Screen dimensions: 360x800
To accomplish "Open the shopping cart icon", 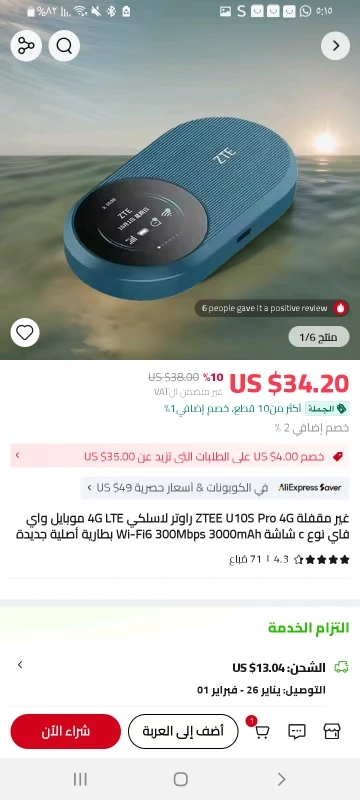I will pos(261,731).
